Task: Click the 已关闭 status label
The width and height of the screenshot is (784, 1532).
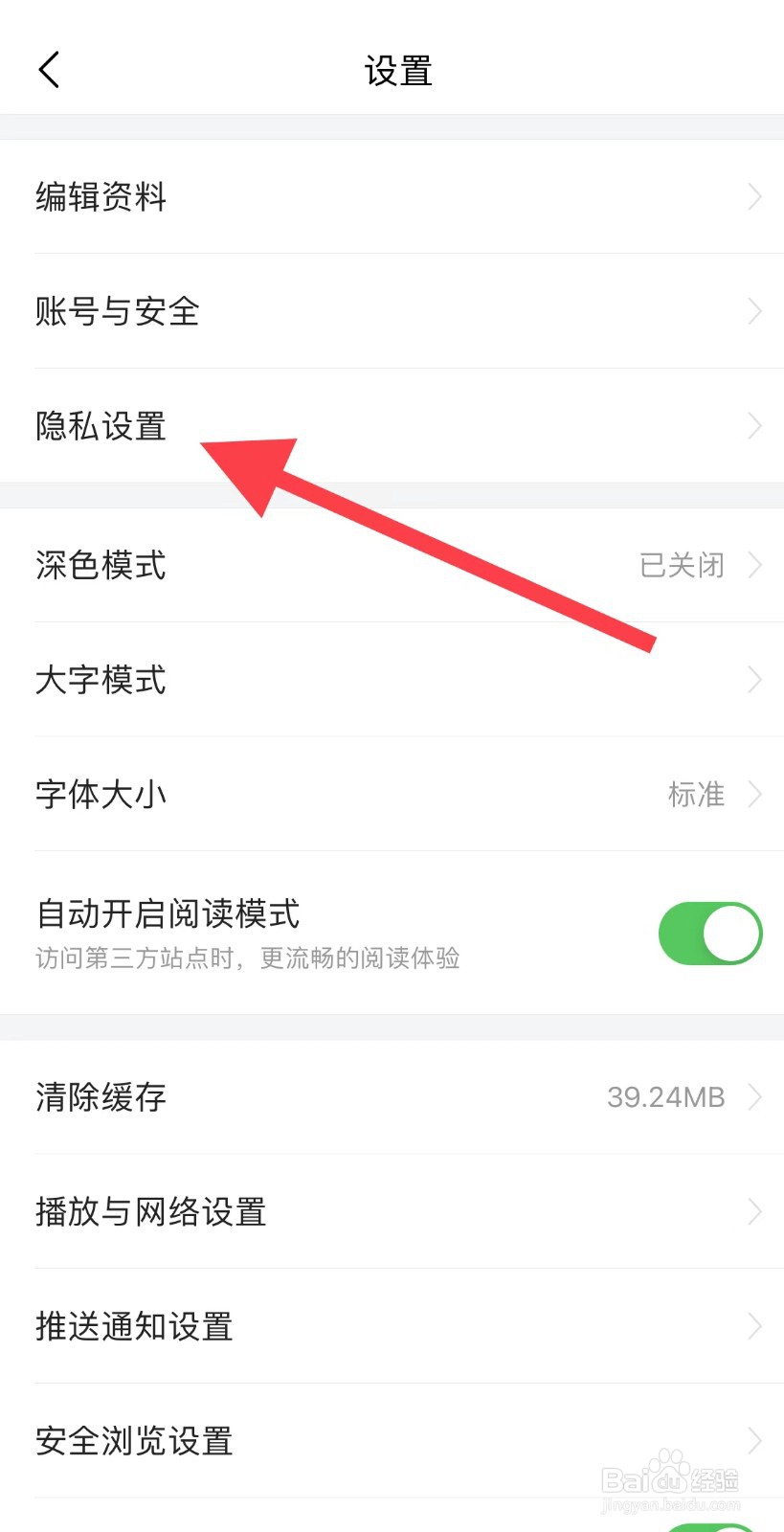Action: (682, 565)
